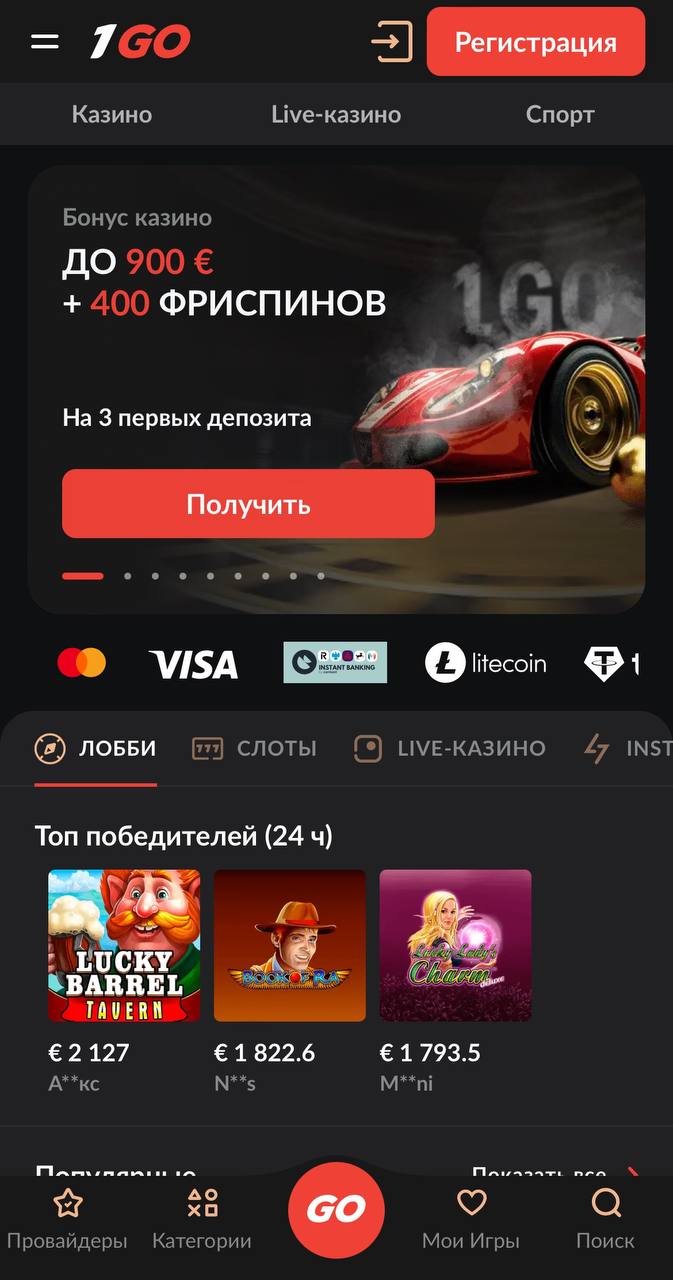Switch to the Live-казино top tab
Screen dimensions: 673x1280
click(336, 115)
